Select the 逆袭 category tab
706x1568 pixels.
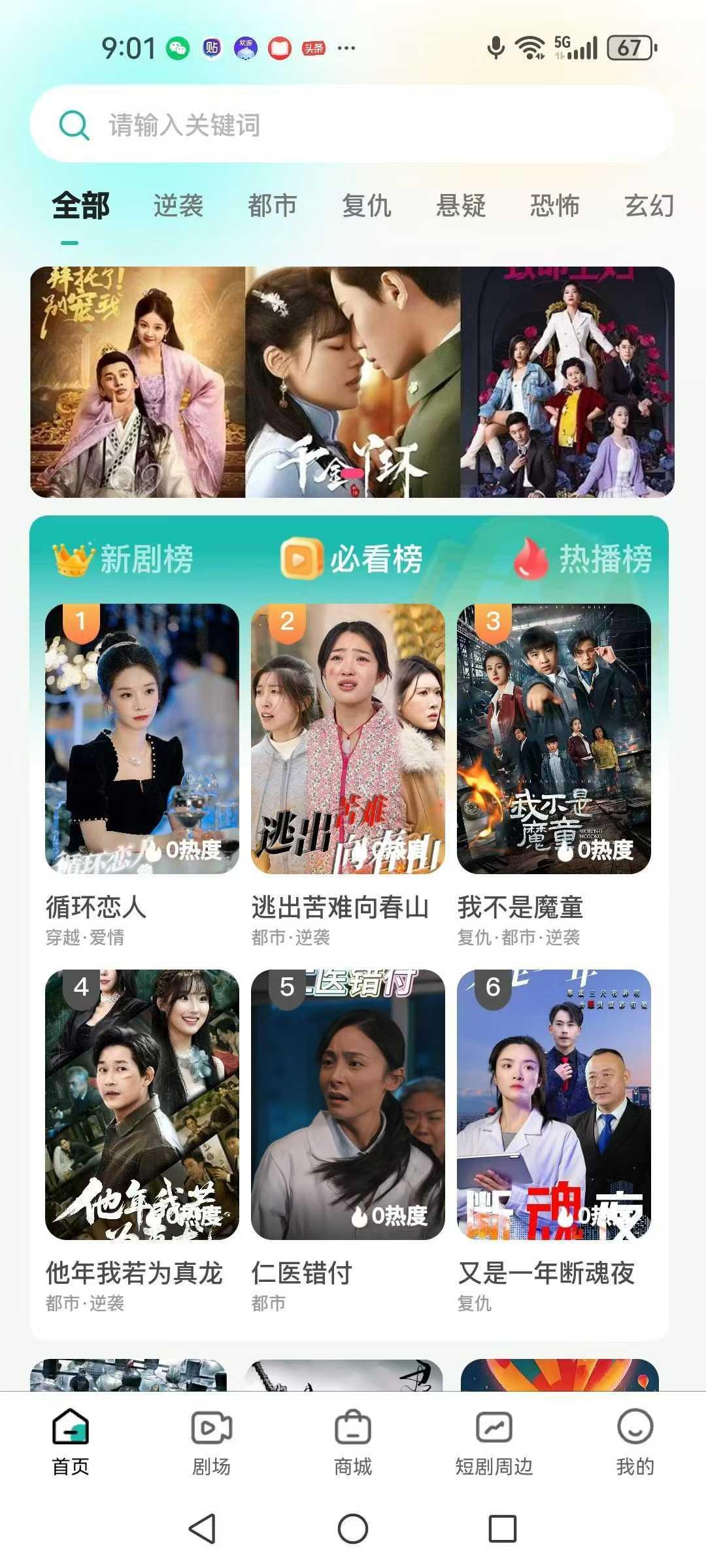point(178,206)
